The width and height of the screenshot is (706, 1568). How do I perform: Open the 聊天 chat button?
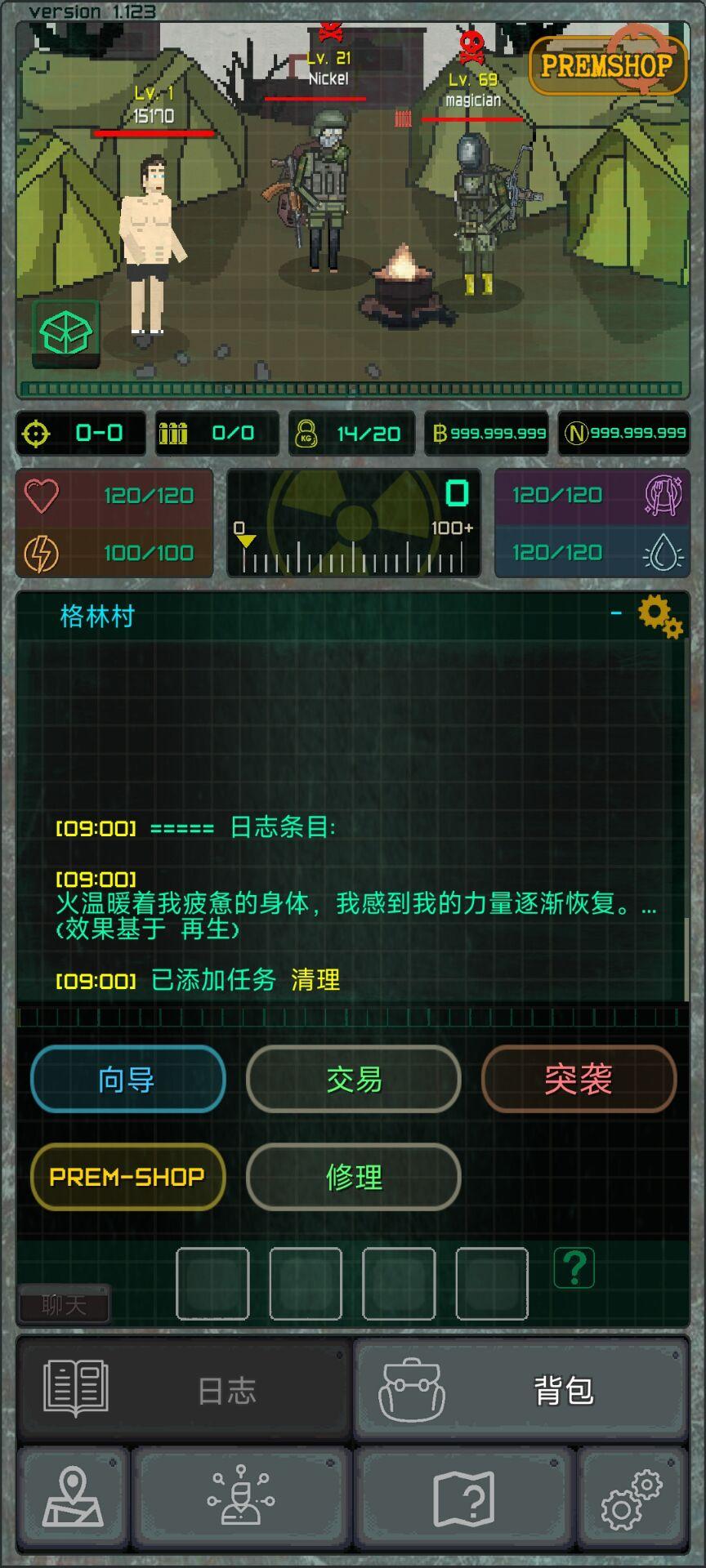[64, 1304]
